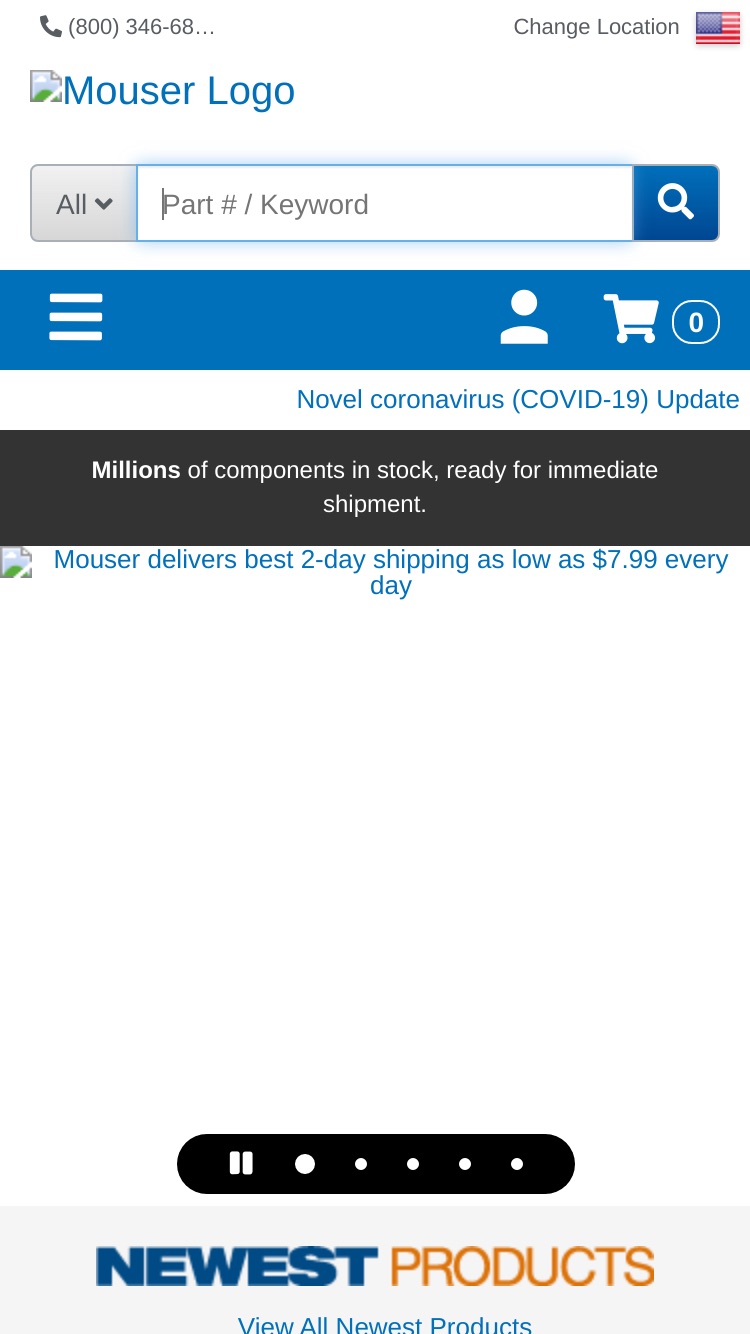Viewport: 750px width, 1334px height.
Task: Open the Mouser Logo home link
Action: coord(163,91)
